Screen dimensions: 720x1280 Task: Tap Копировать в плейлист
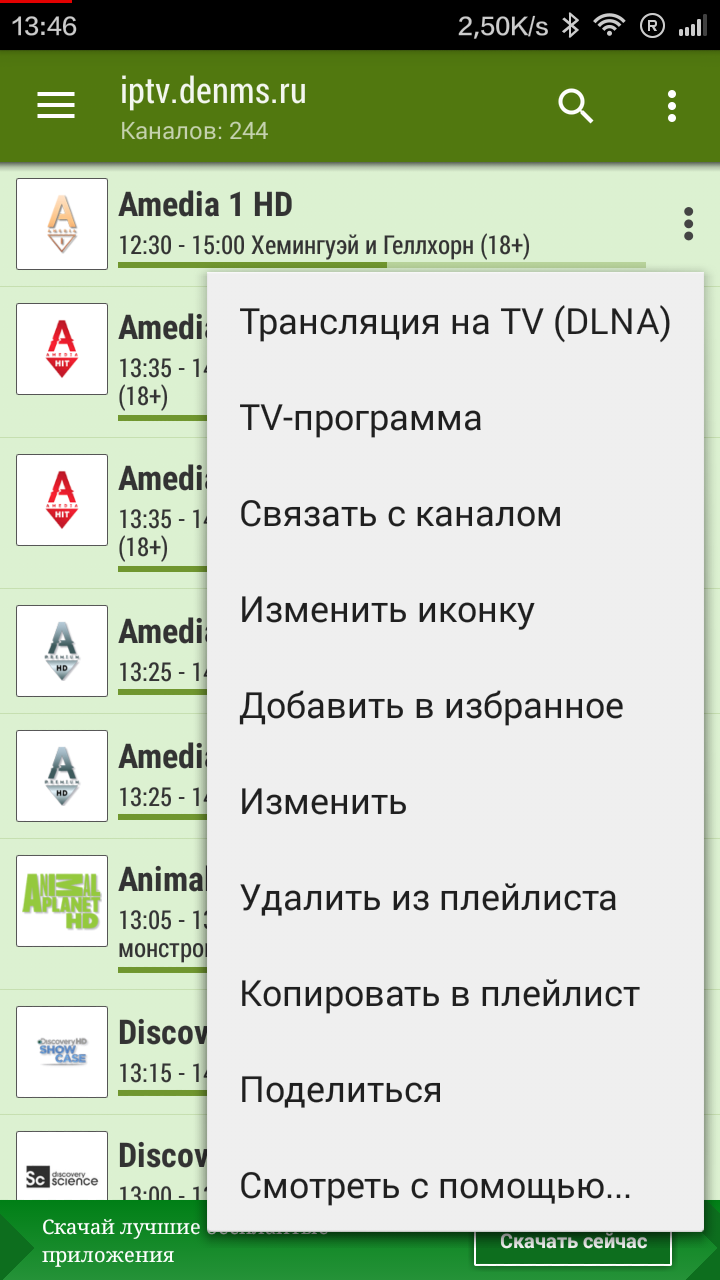455,994
